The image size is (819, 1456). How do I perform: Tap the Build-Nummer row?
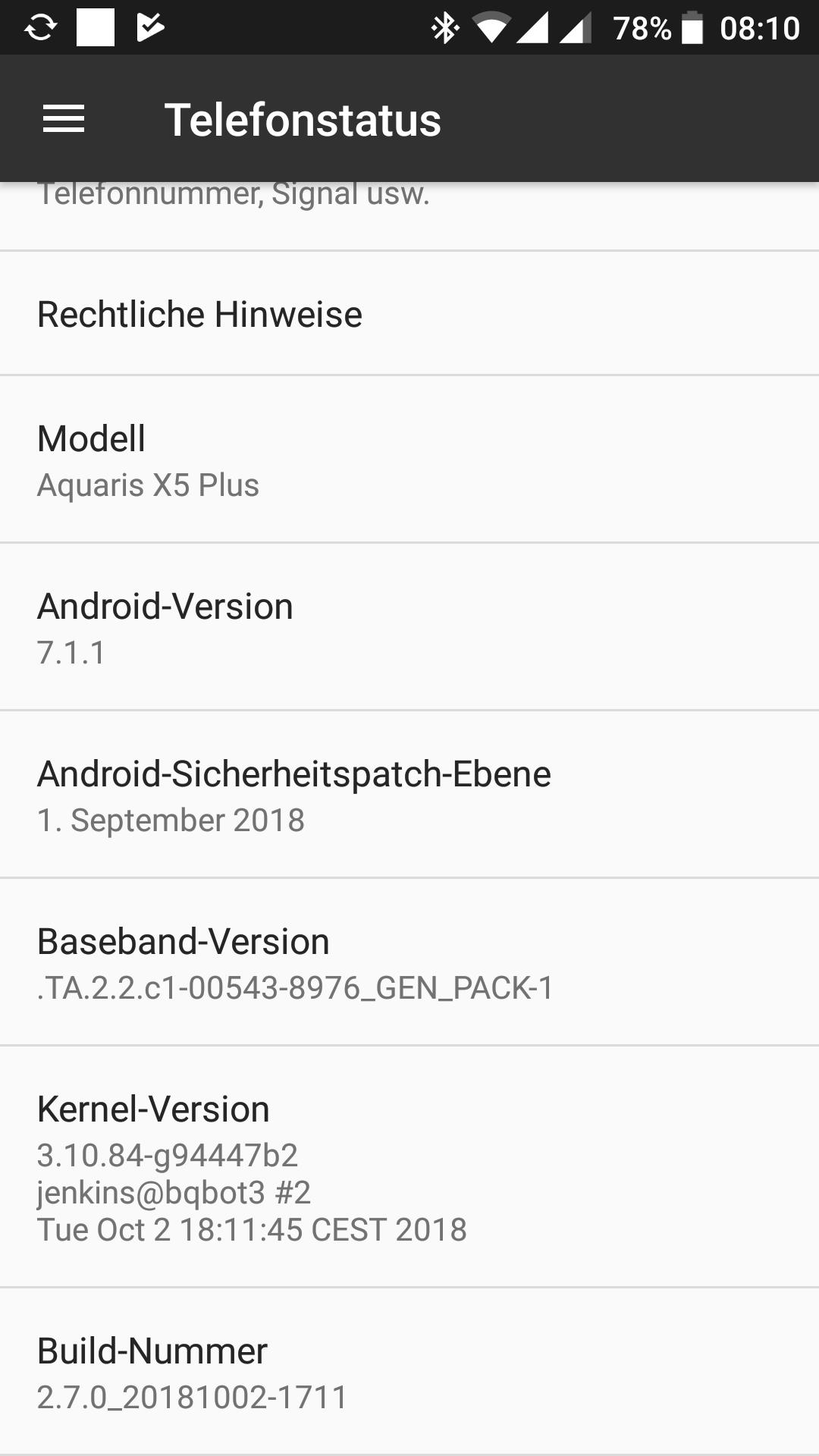(x=409, y=1371)
